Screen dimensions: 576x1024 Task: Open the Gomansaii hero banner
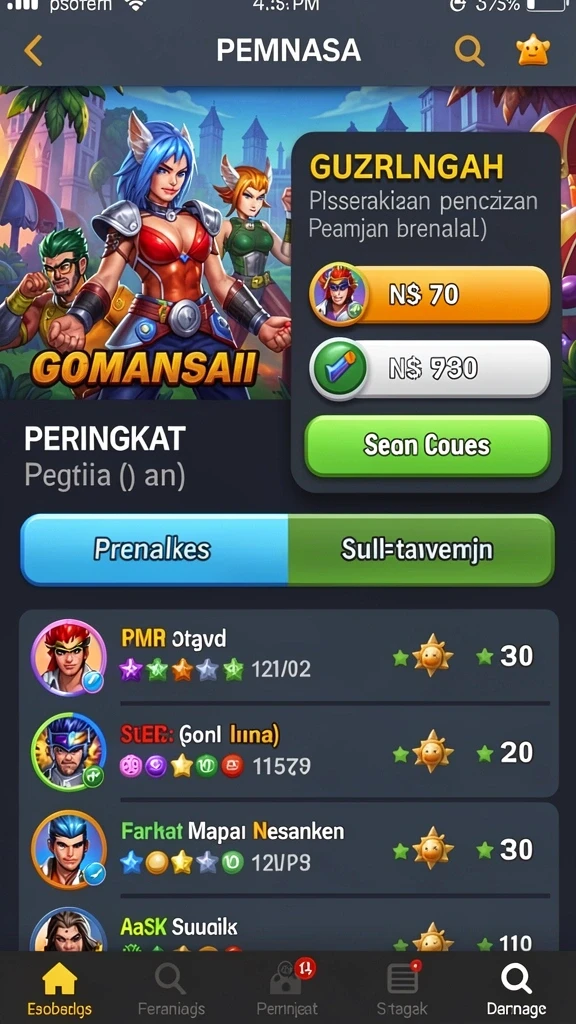coord(145,243)
